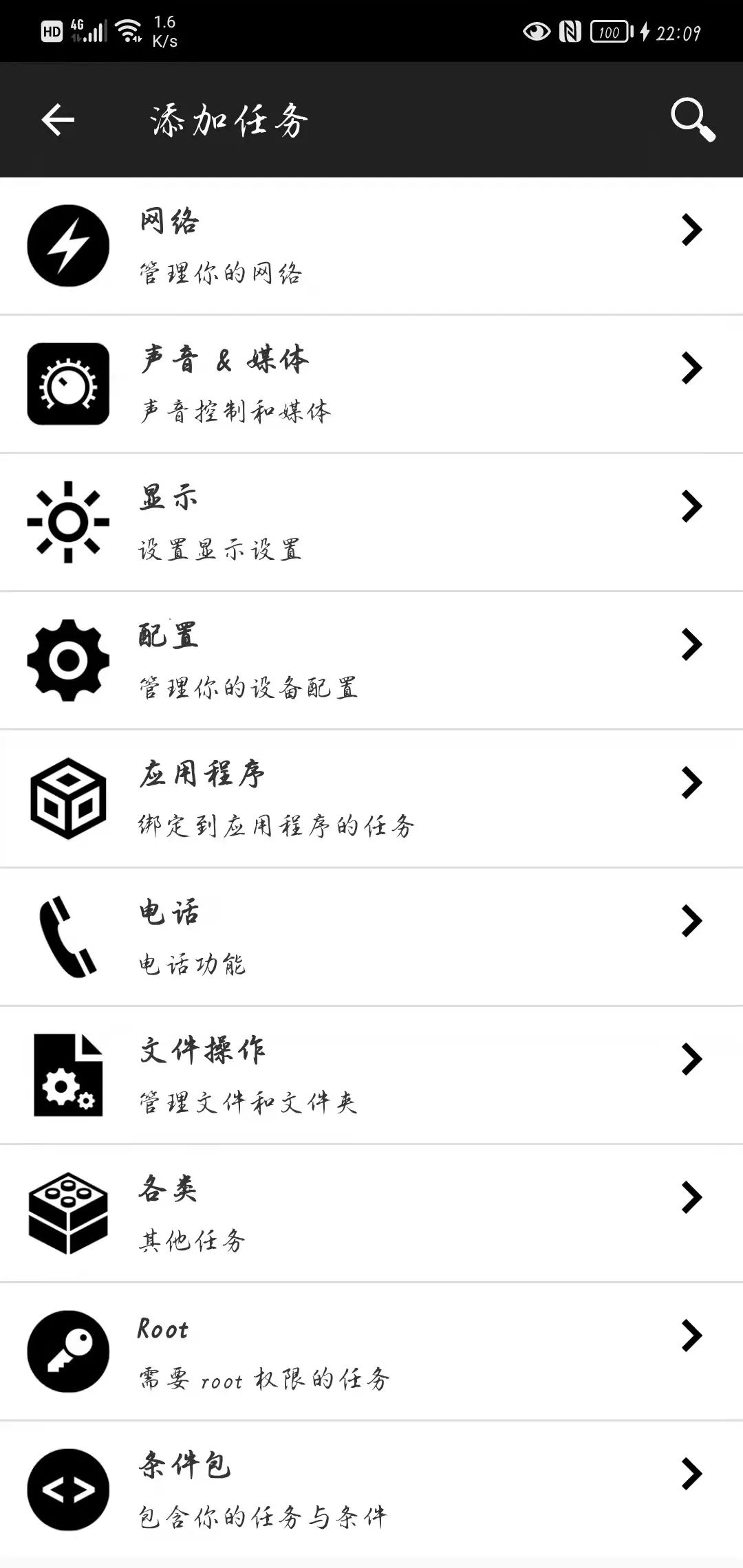Select the 电话 category

pos(371,937)
